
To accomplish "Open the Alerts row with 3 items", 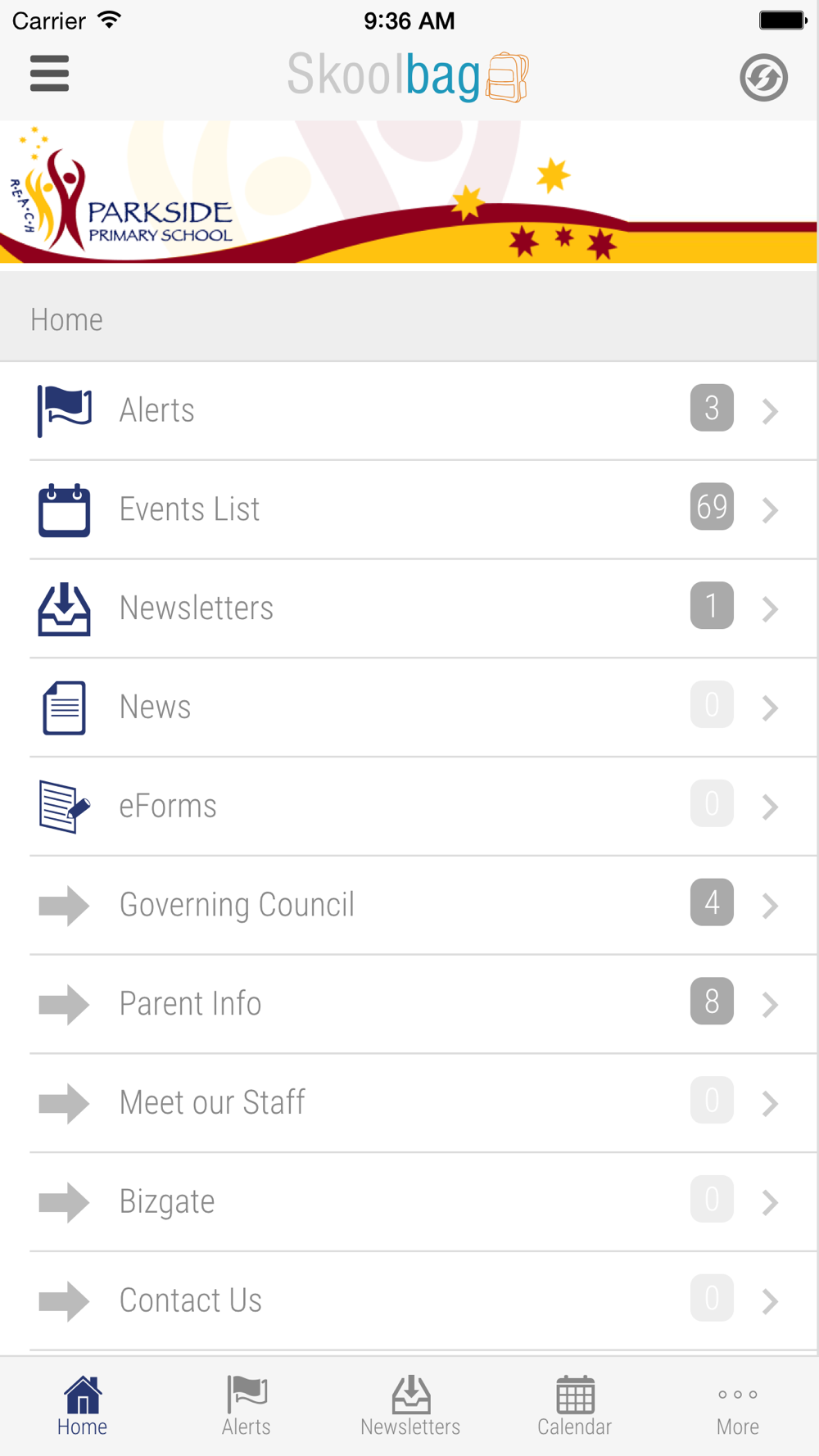I will [x=409, y=410].
